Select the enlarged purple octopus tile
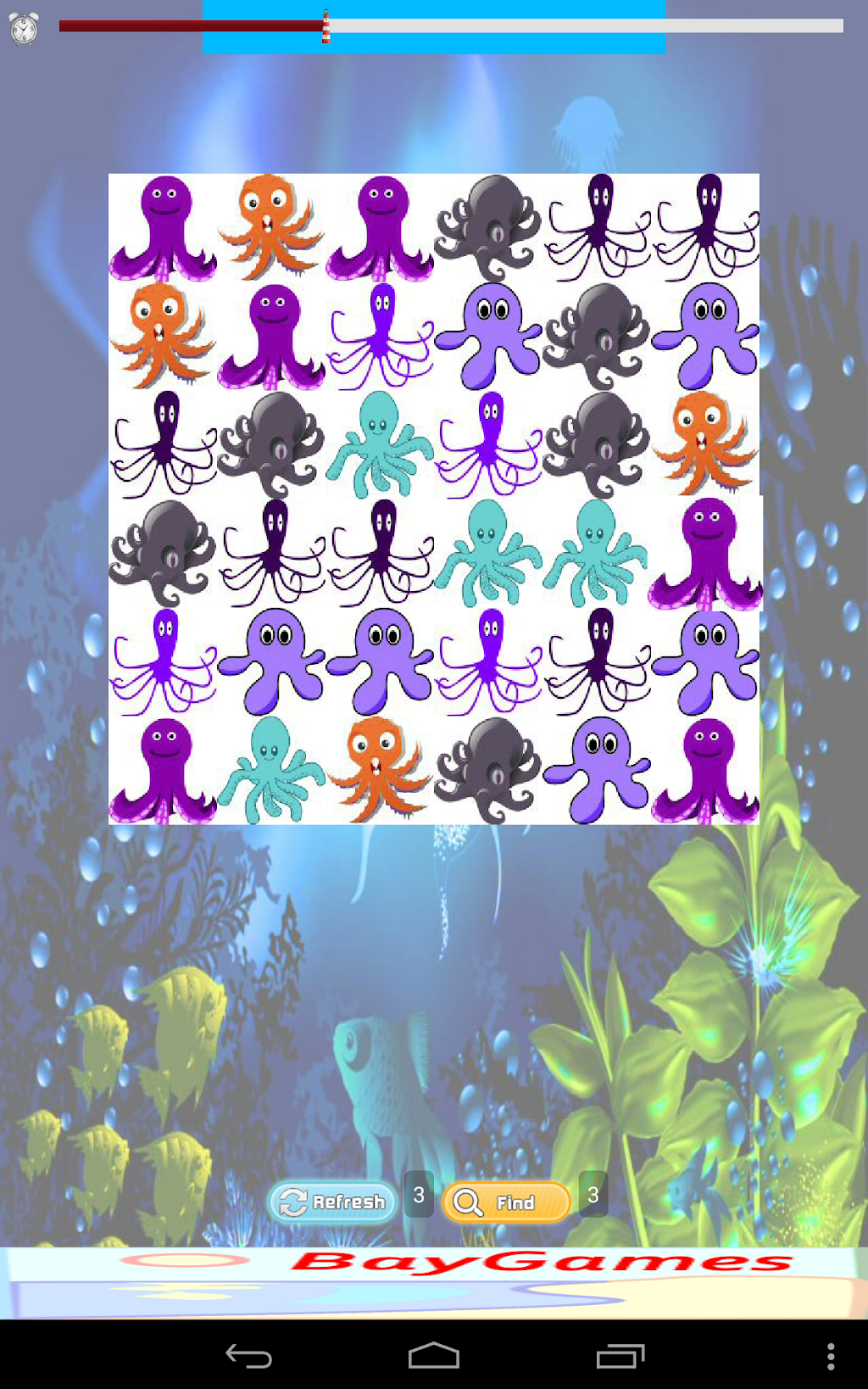868x1389 pixels. [706, 553]
